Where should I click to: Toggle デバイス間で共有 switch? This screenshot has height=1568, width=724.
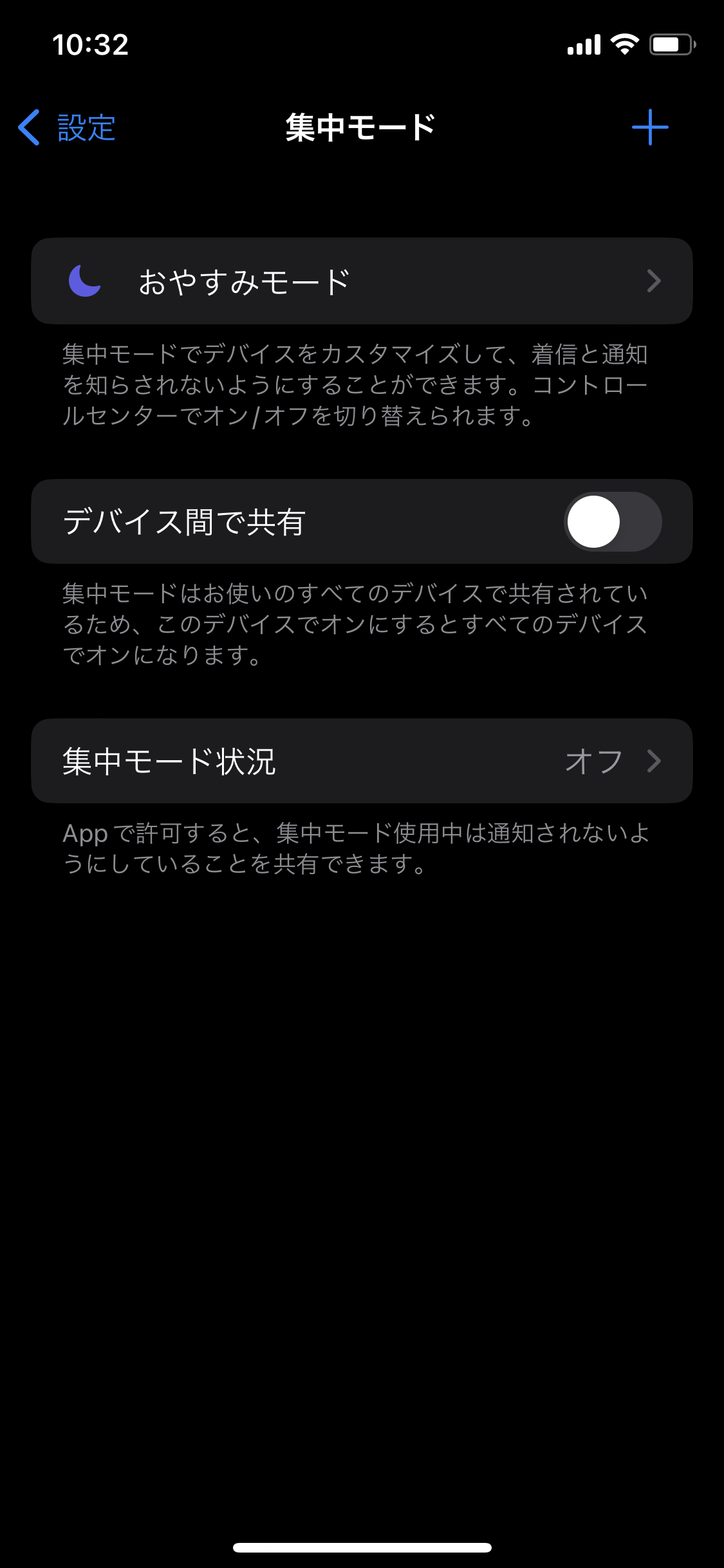[x=612, y=521]
